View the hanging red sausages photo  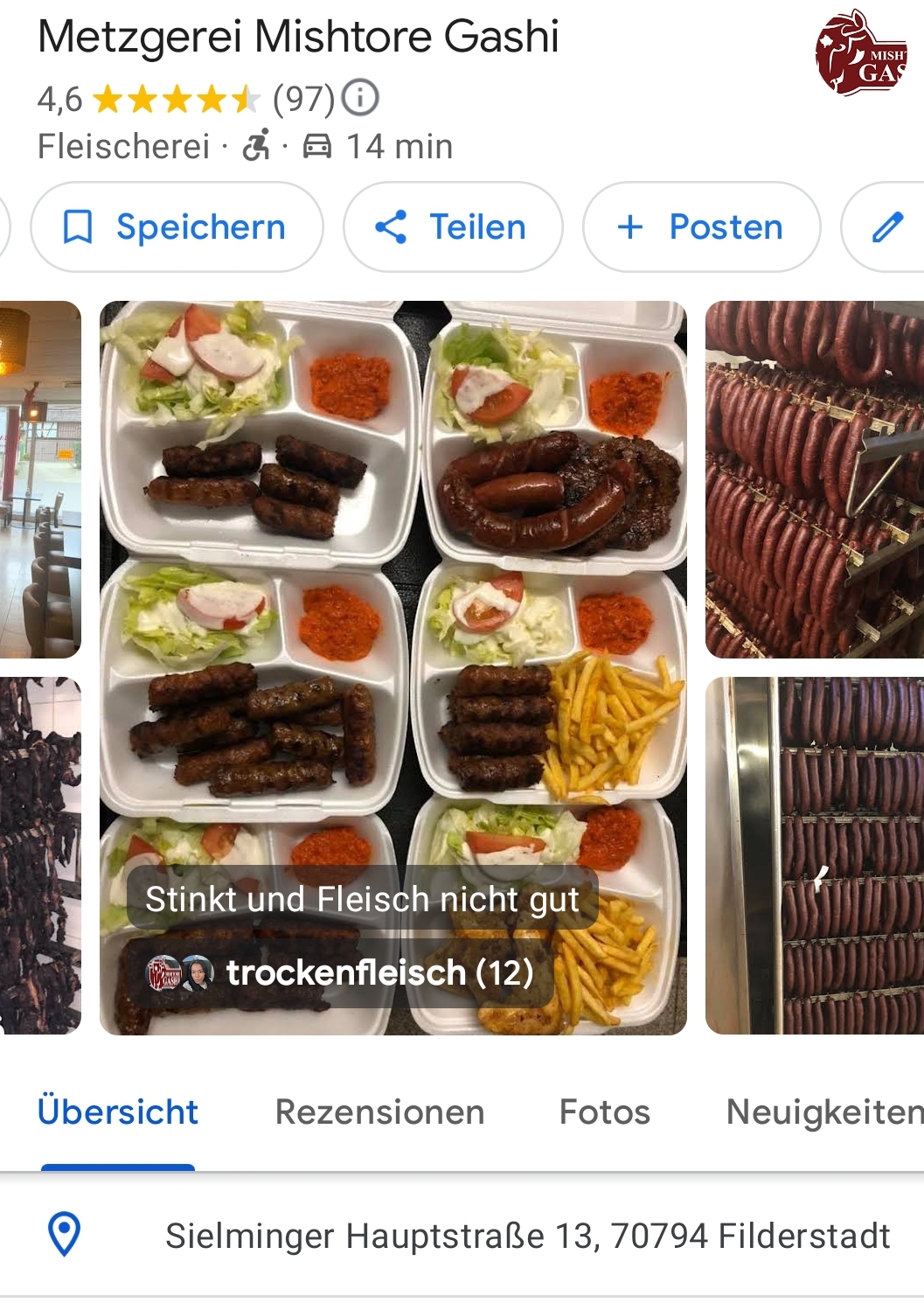point(815,479)
